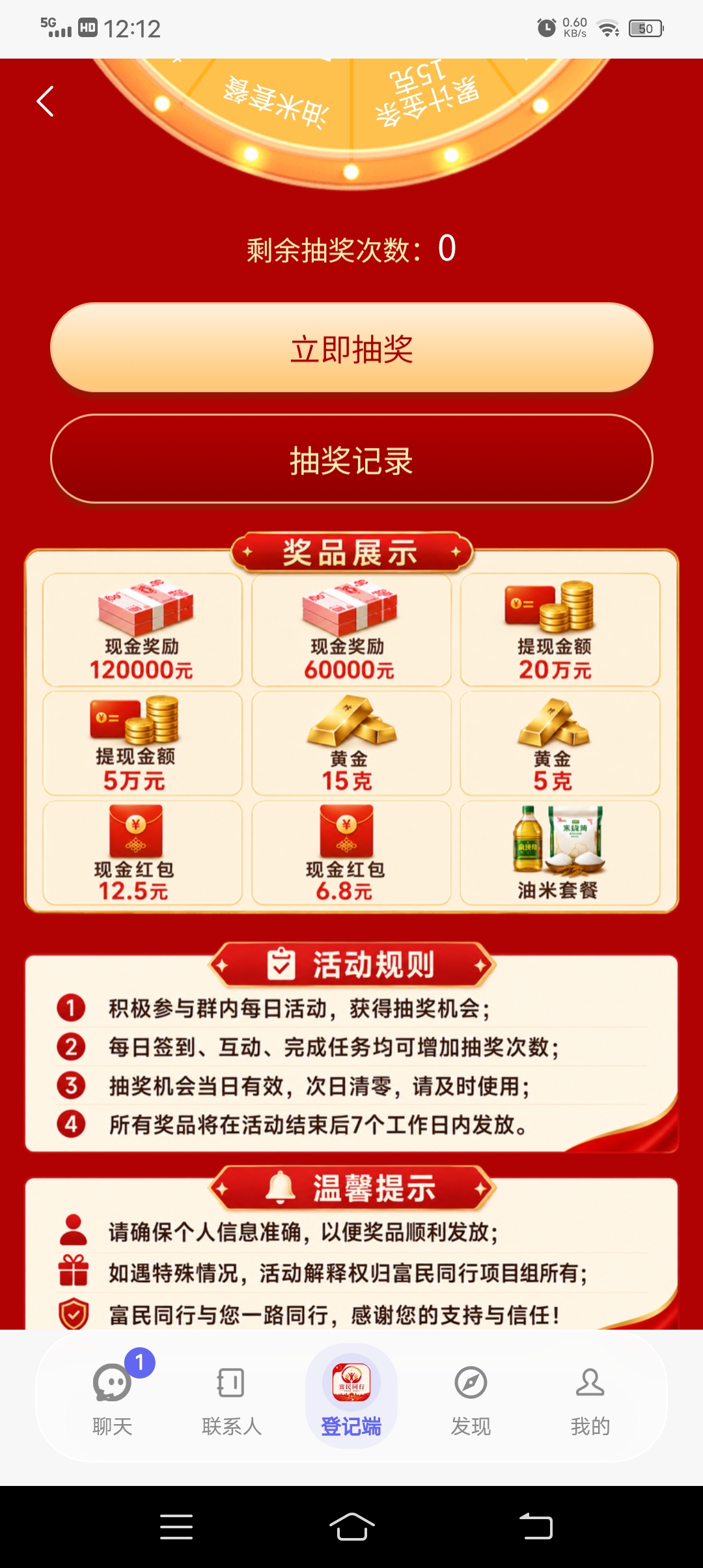Switch to the 发现 tab
Screen dimensions: 703x1568
(471, 1396)
